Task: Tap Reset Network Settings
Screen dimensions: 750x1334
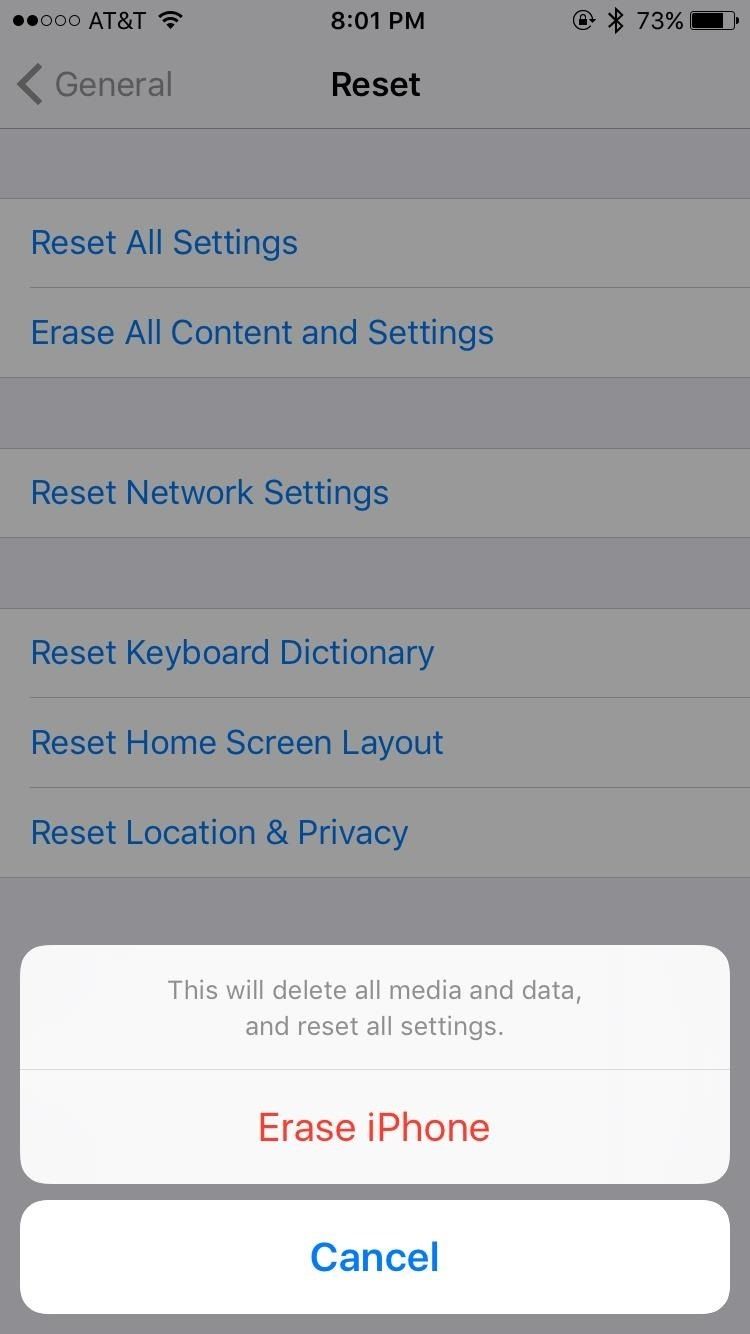Action: point(209,492)
